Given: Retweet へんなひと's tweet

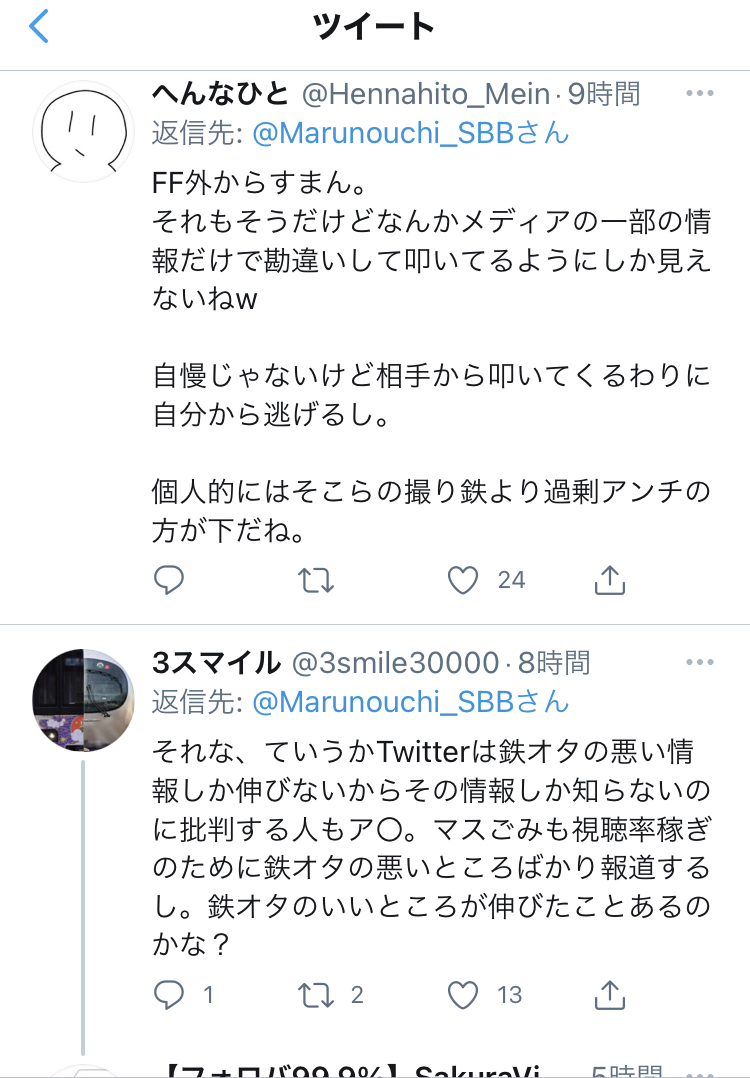Looking at the screenshot, I should click(316, 579).
